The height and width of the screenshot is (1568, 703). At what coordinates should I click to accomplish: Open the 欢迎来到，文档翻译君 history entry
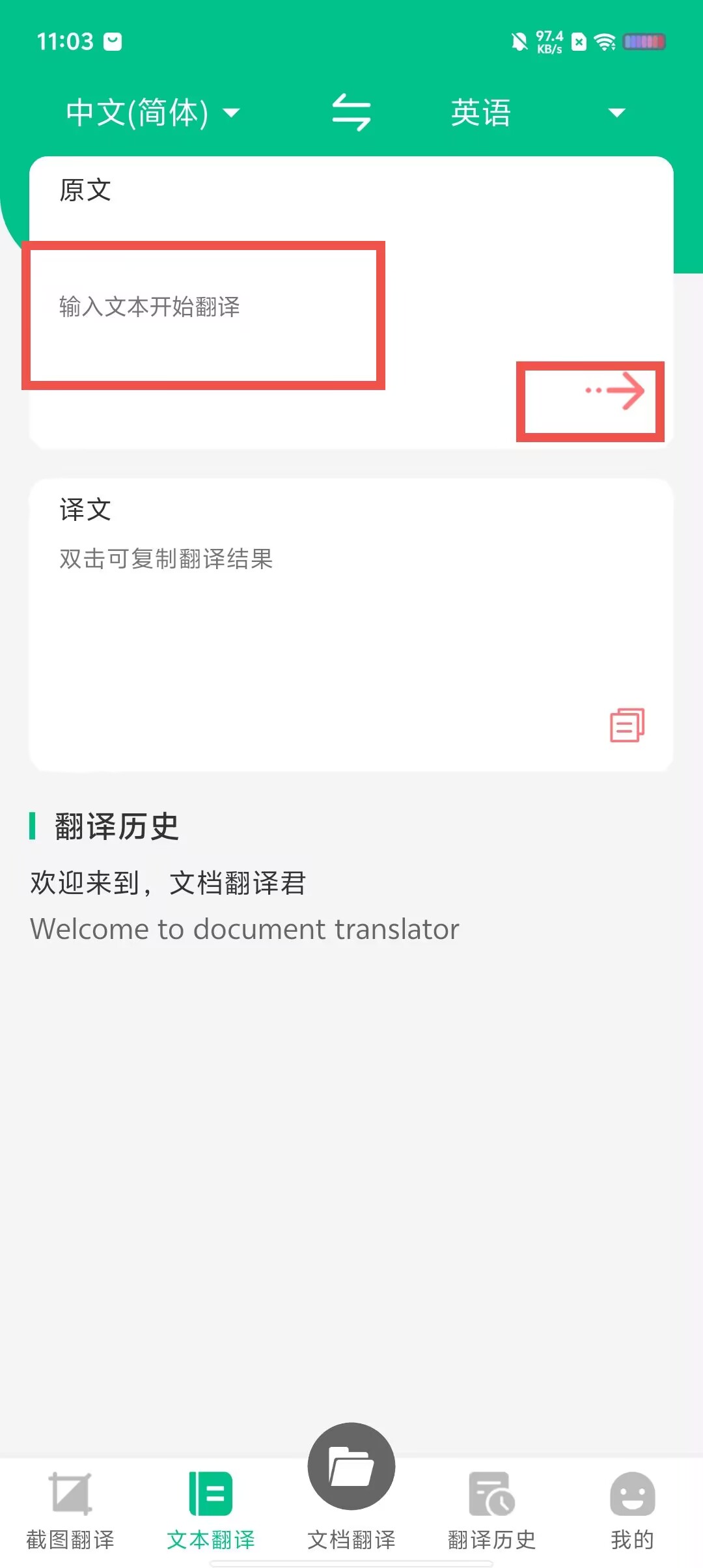[245, 906]
